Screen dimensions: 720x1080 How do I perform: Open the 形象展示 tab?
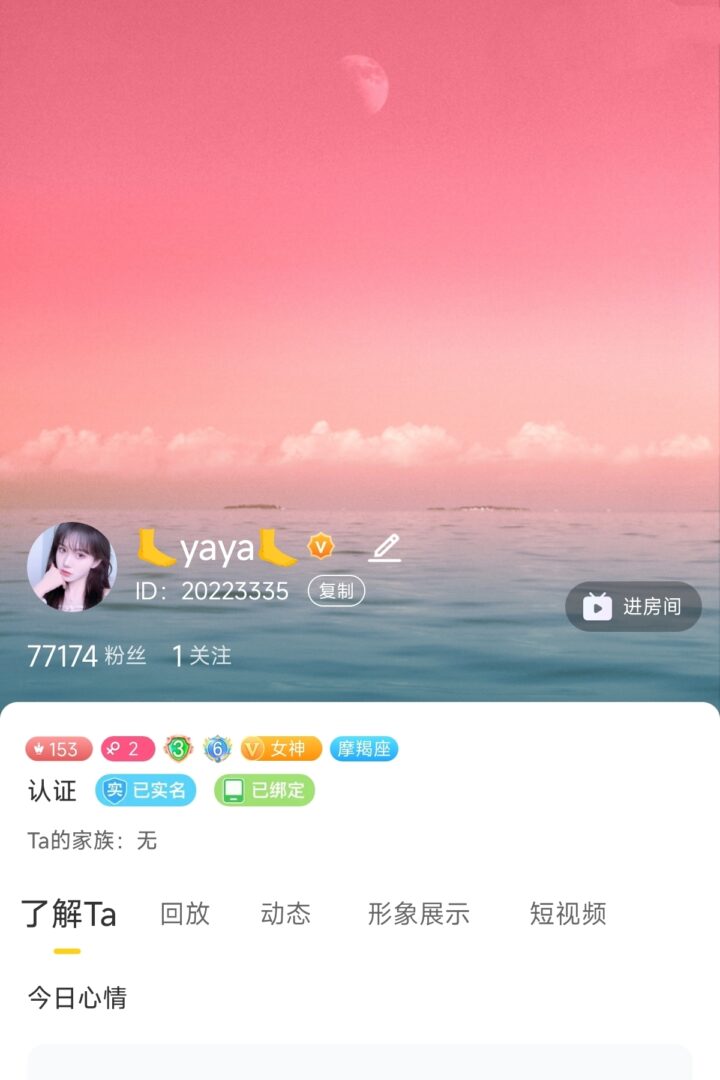pyautogui.click(x=418, y=913)
